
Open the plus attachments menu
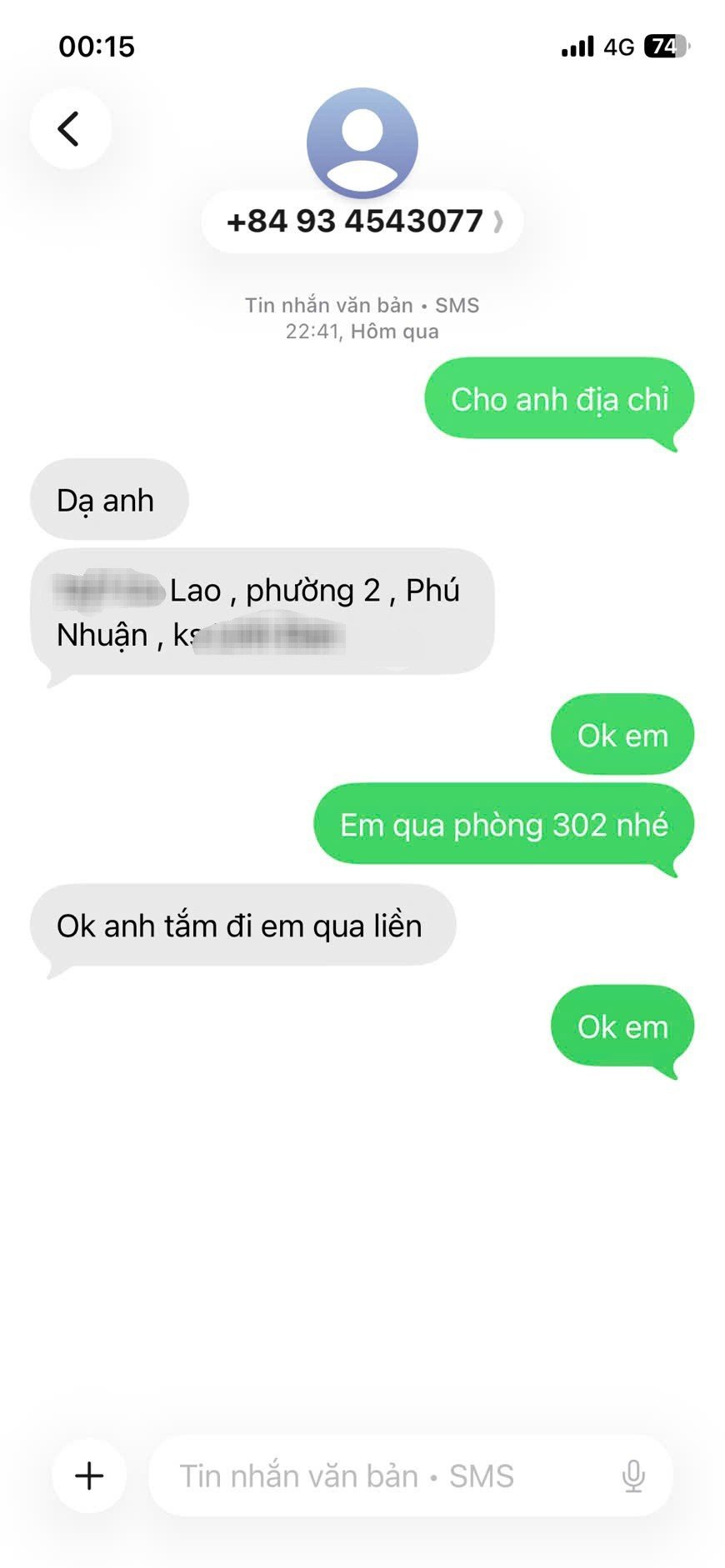[x=89, y=1476]
